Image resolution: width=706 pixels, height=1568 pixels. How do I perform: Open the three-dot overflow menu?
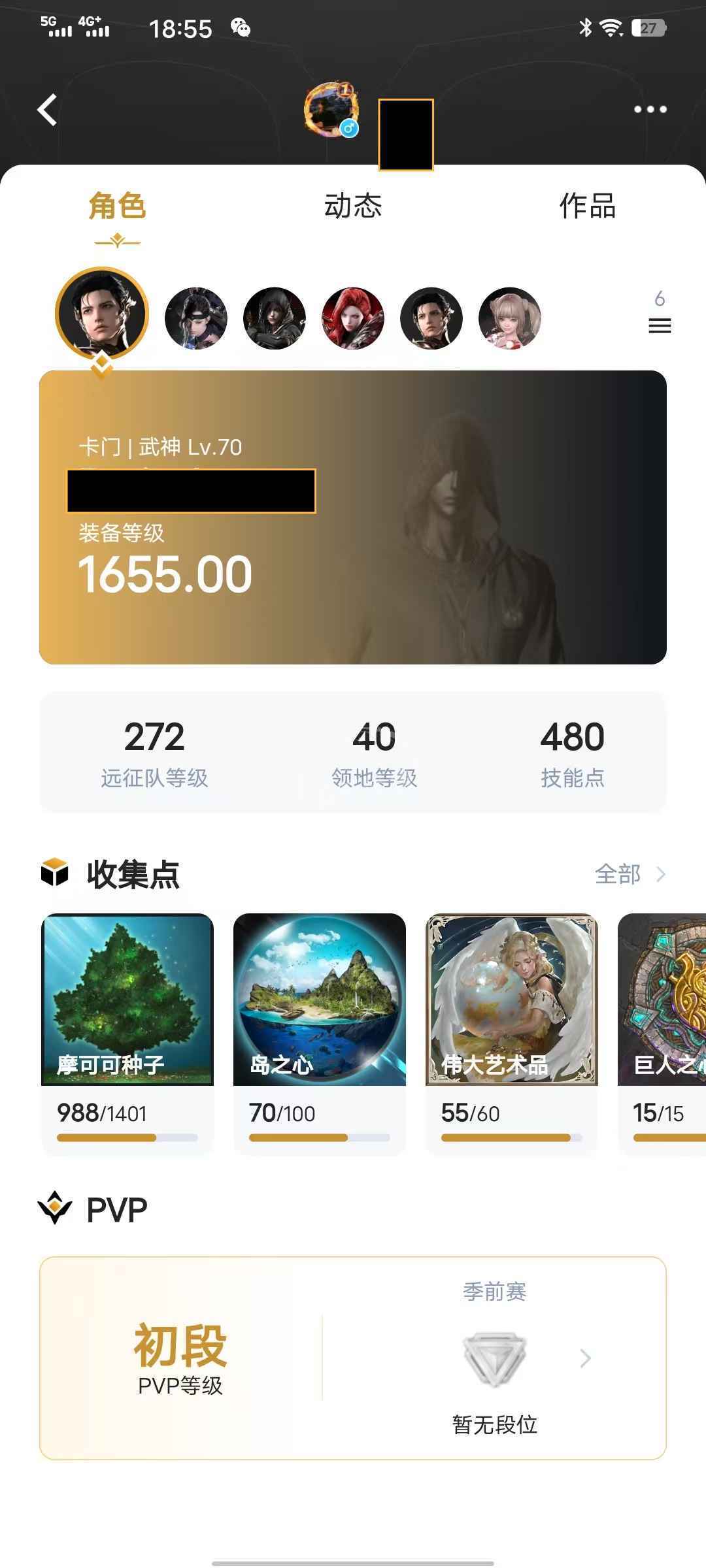click(x=650, y=110)
